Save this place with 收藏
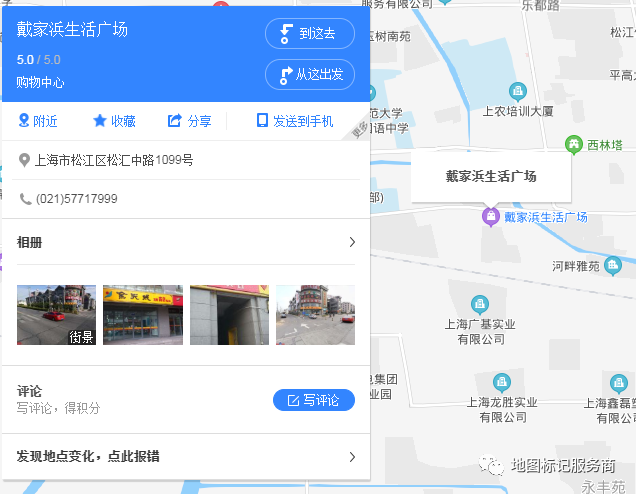The width and height of the screenshot is (636, 494). tap(114, 121)
